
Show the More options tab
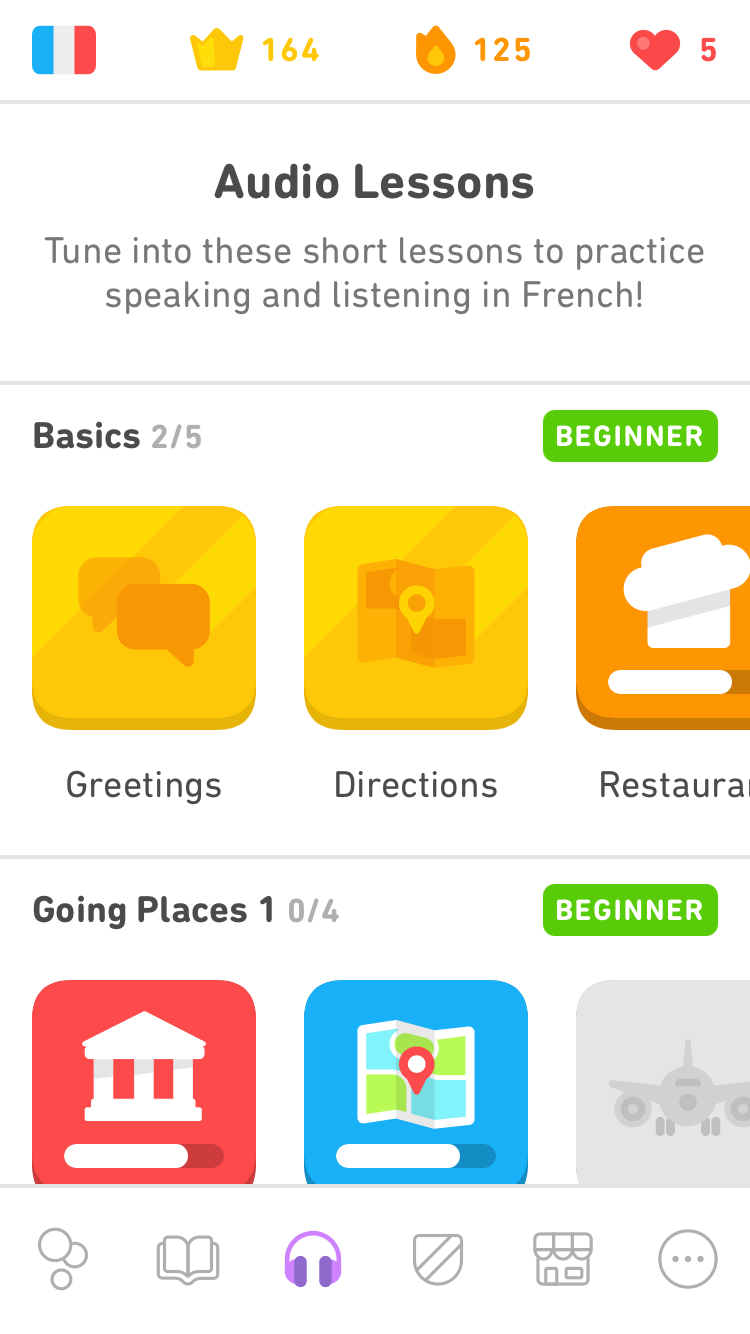pos(688,1259)
